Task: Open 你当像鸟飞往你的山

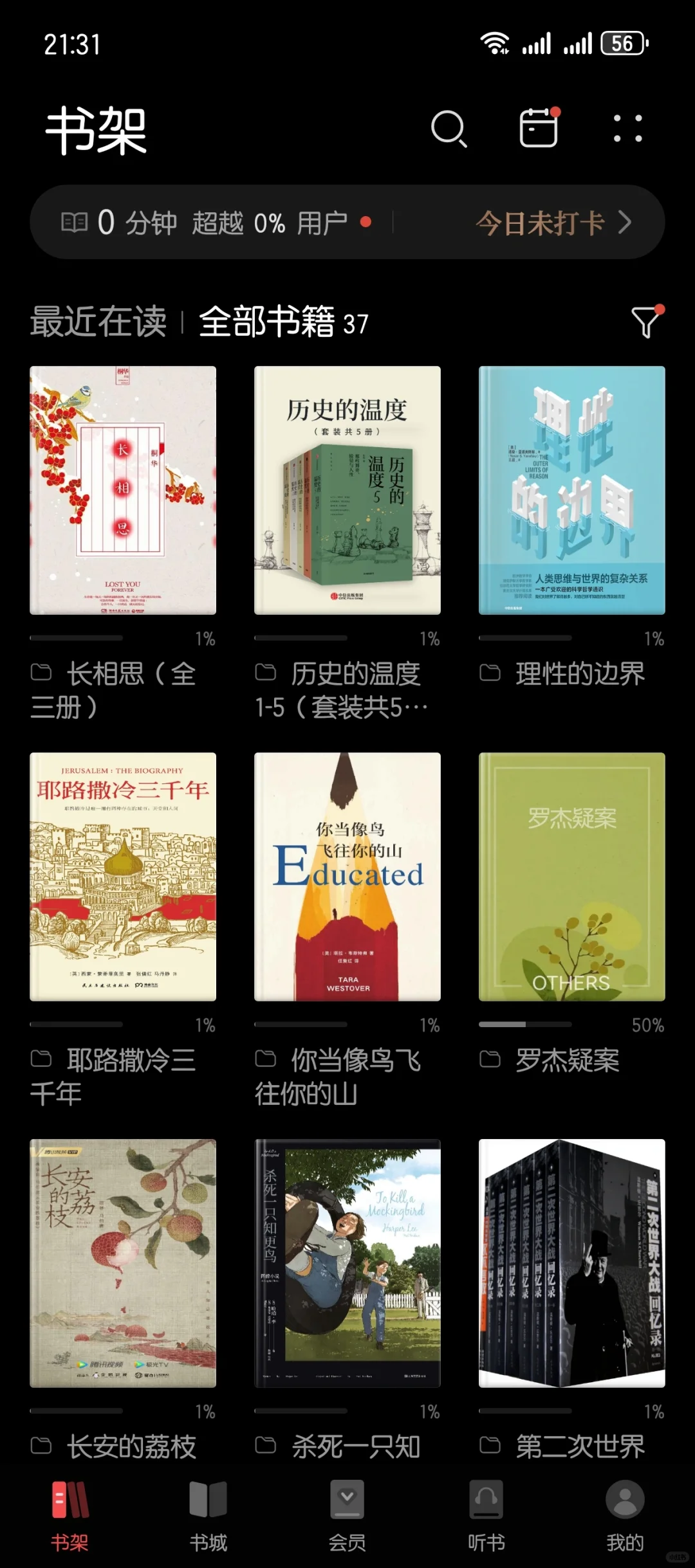Action: tap(347, 877)
